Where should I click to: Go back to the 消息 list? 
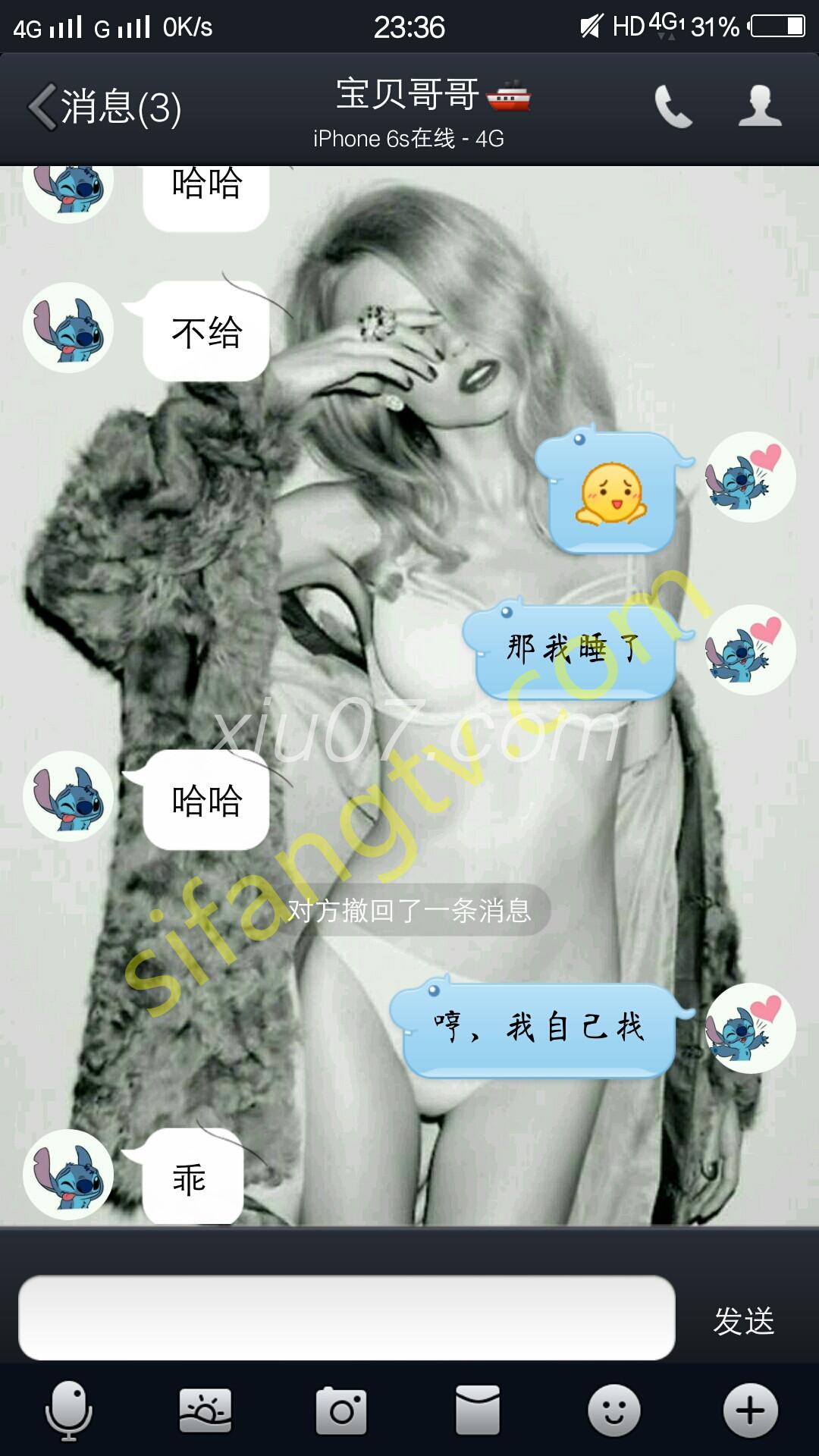pyautogui.click(x=104, y=107)
